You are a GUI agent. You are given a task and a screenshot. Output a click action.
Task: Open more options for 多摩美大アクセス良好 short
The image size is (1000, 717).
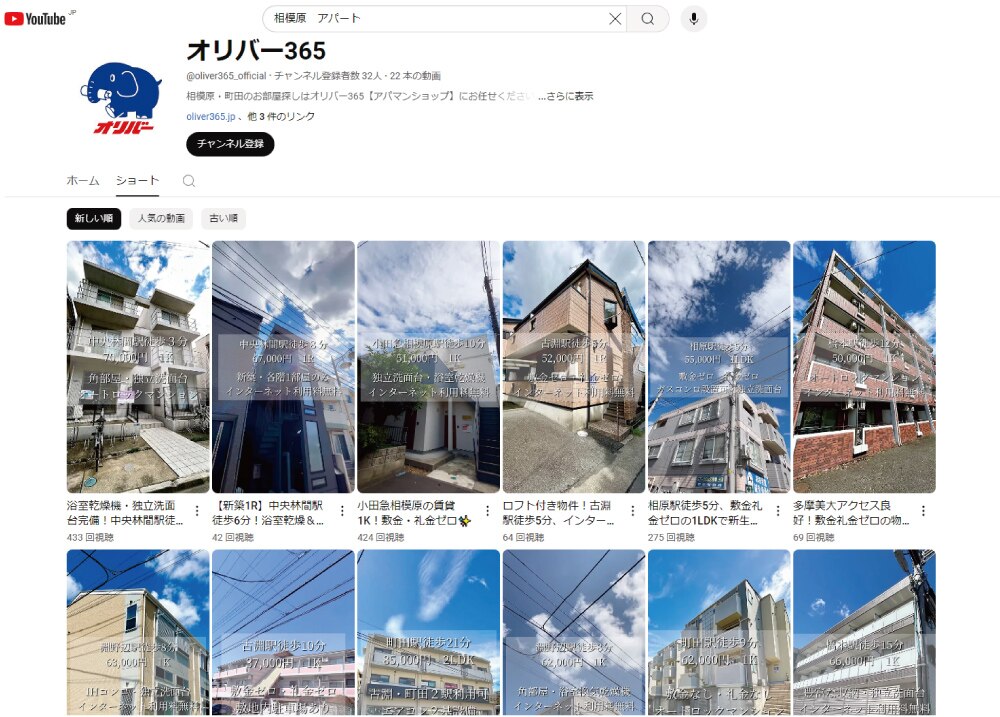[923, 511]
